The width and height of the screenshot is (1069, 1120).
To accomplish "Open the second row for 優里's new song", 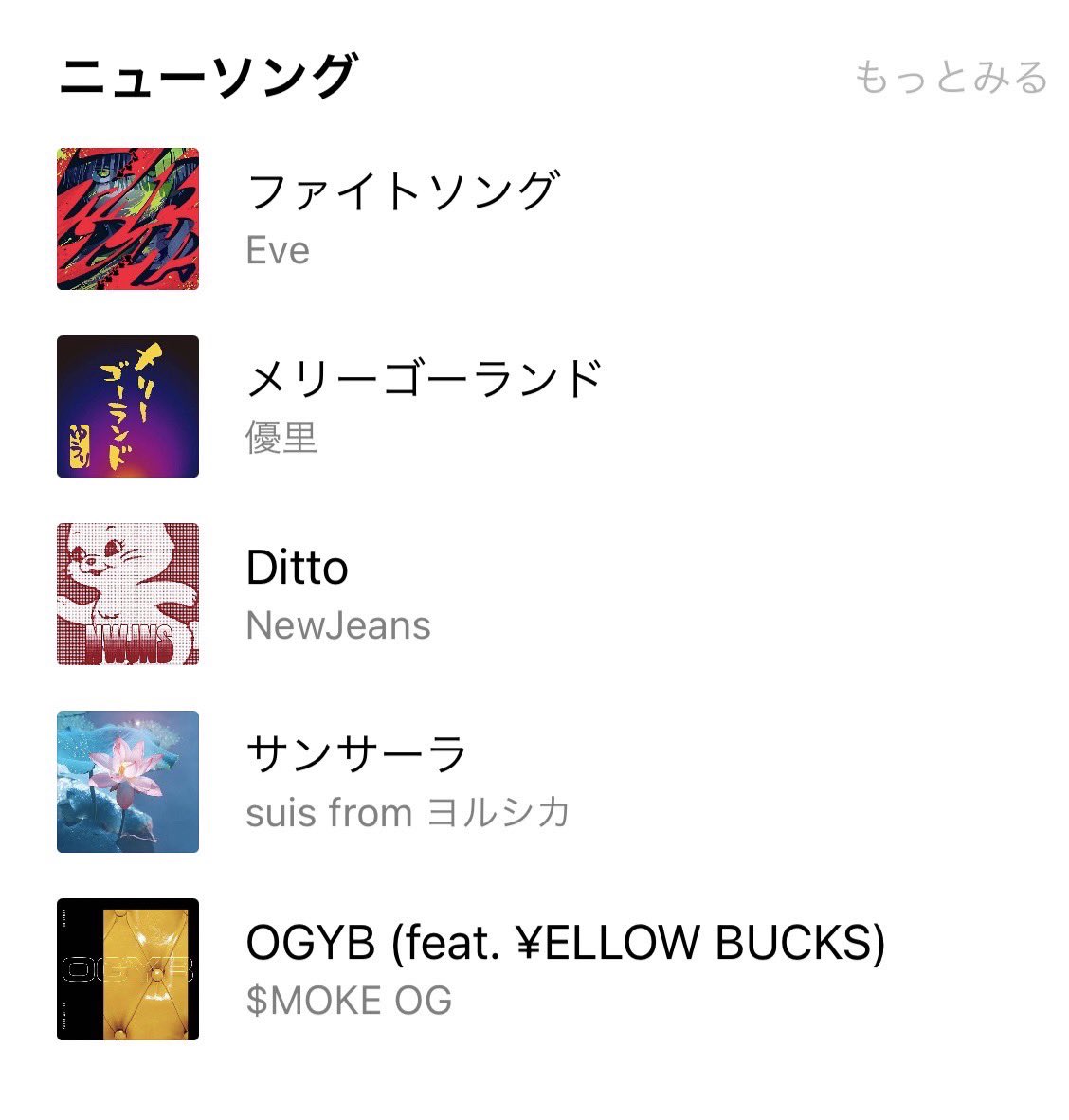I will 426,406.
